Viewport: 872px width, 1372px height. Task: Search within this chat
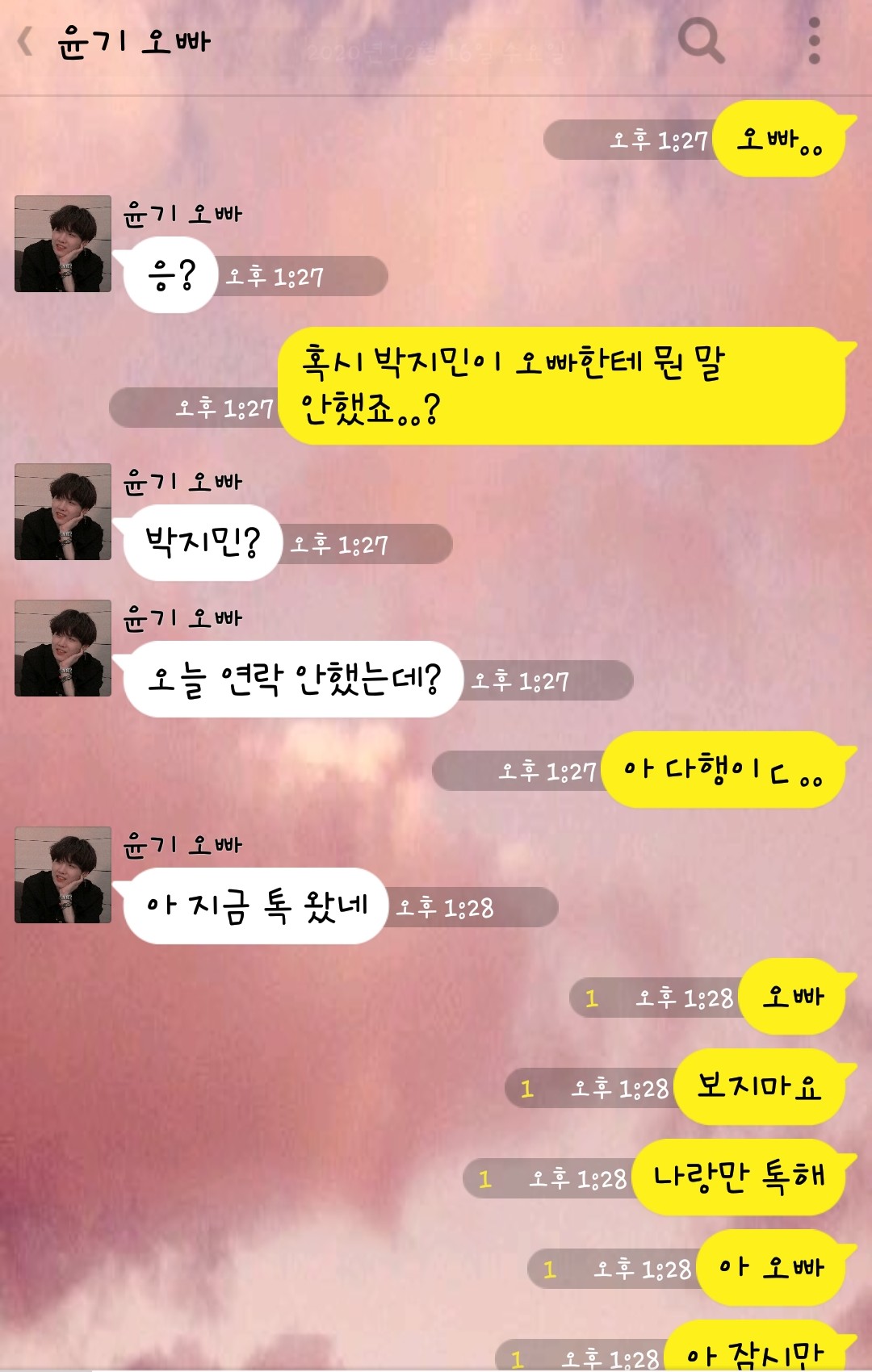pyautogui.click(x=700, y=40)
